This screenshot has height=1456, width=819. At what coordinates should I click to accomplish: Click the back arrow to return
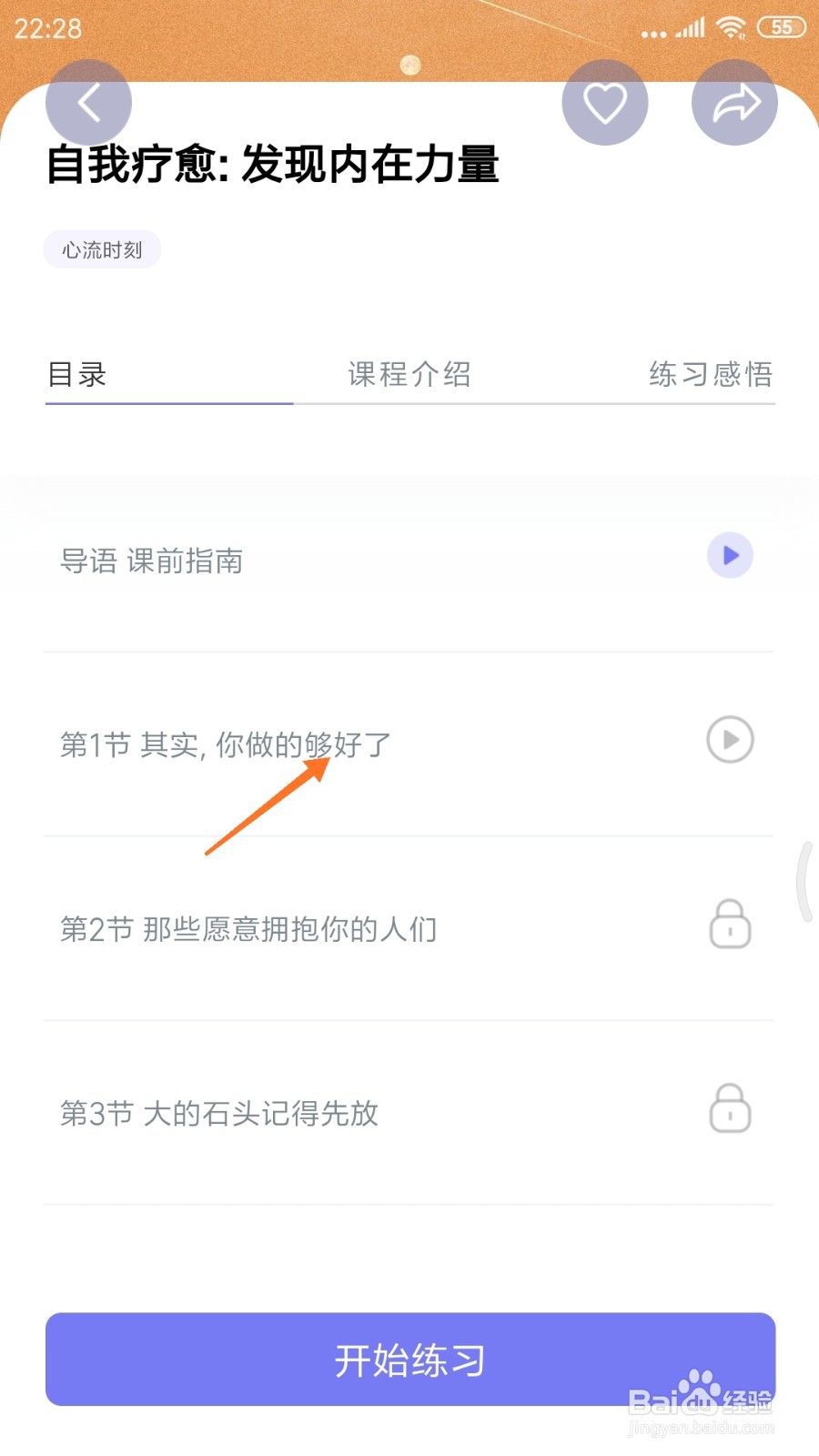point(88,102)
